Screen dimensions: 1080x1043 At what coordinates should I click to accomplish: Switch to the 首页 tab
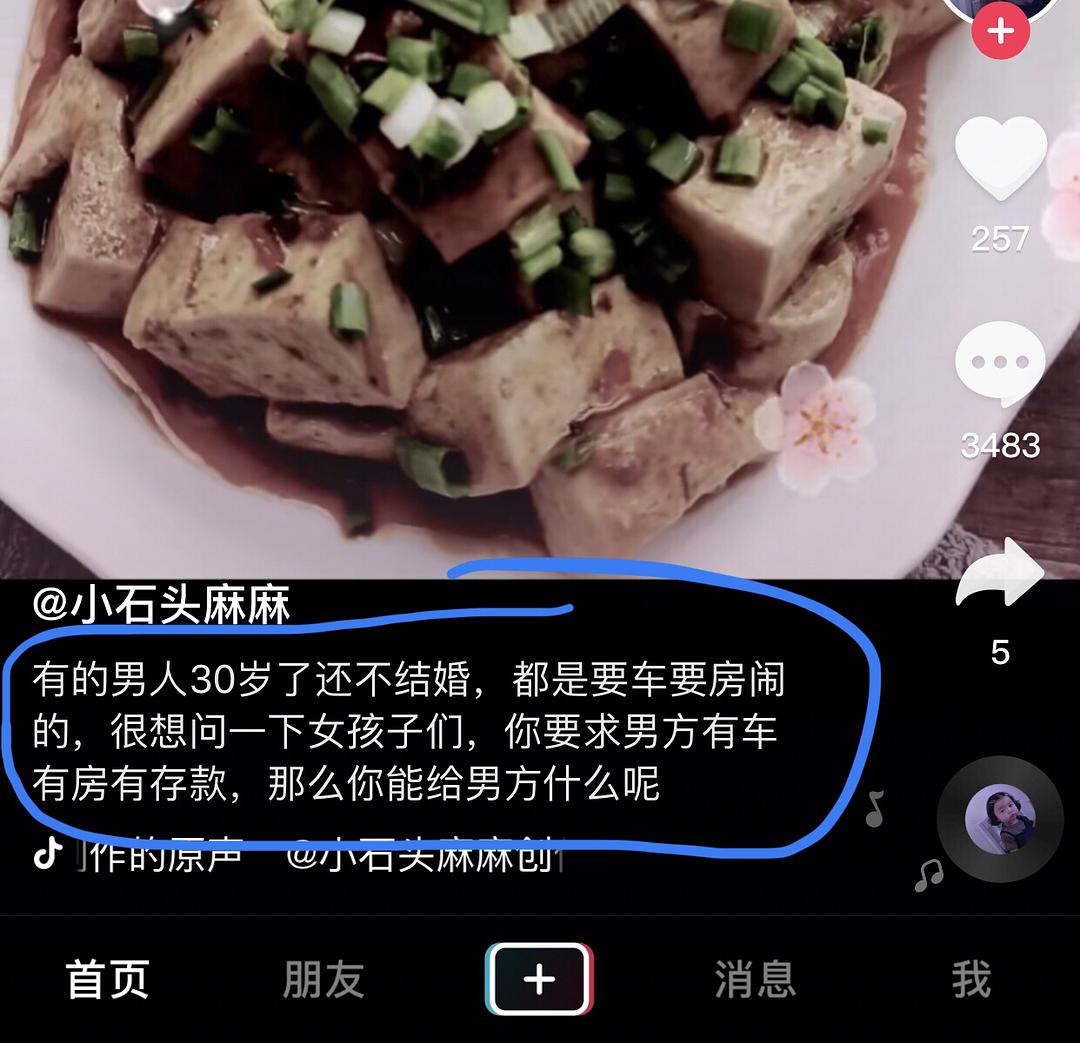pos(108,979)
